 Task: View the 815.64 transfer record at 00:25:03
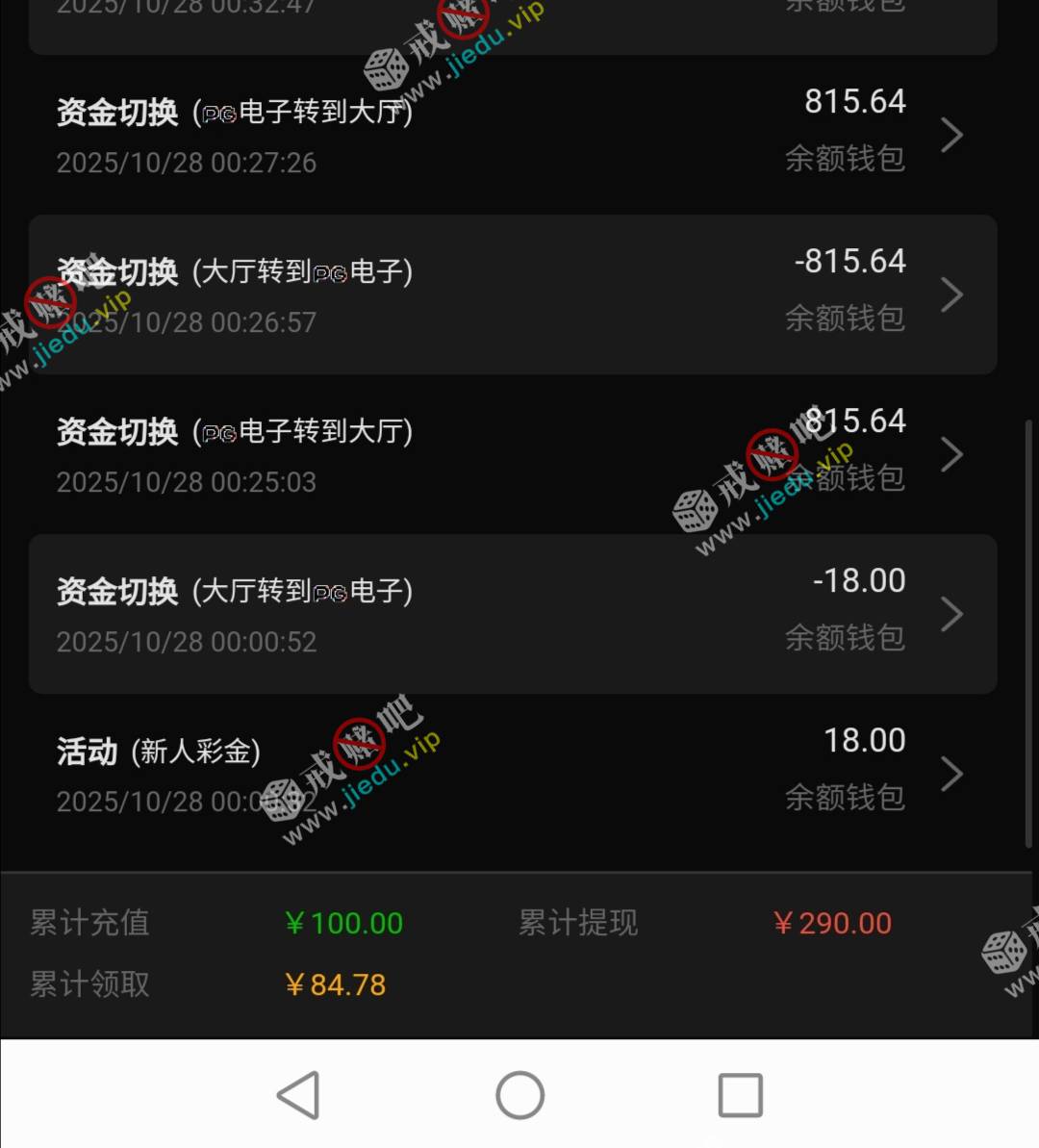[x=512, y=454]
